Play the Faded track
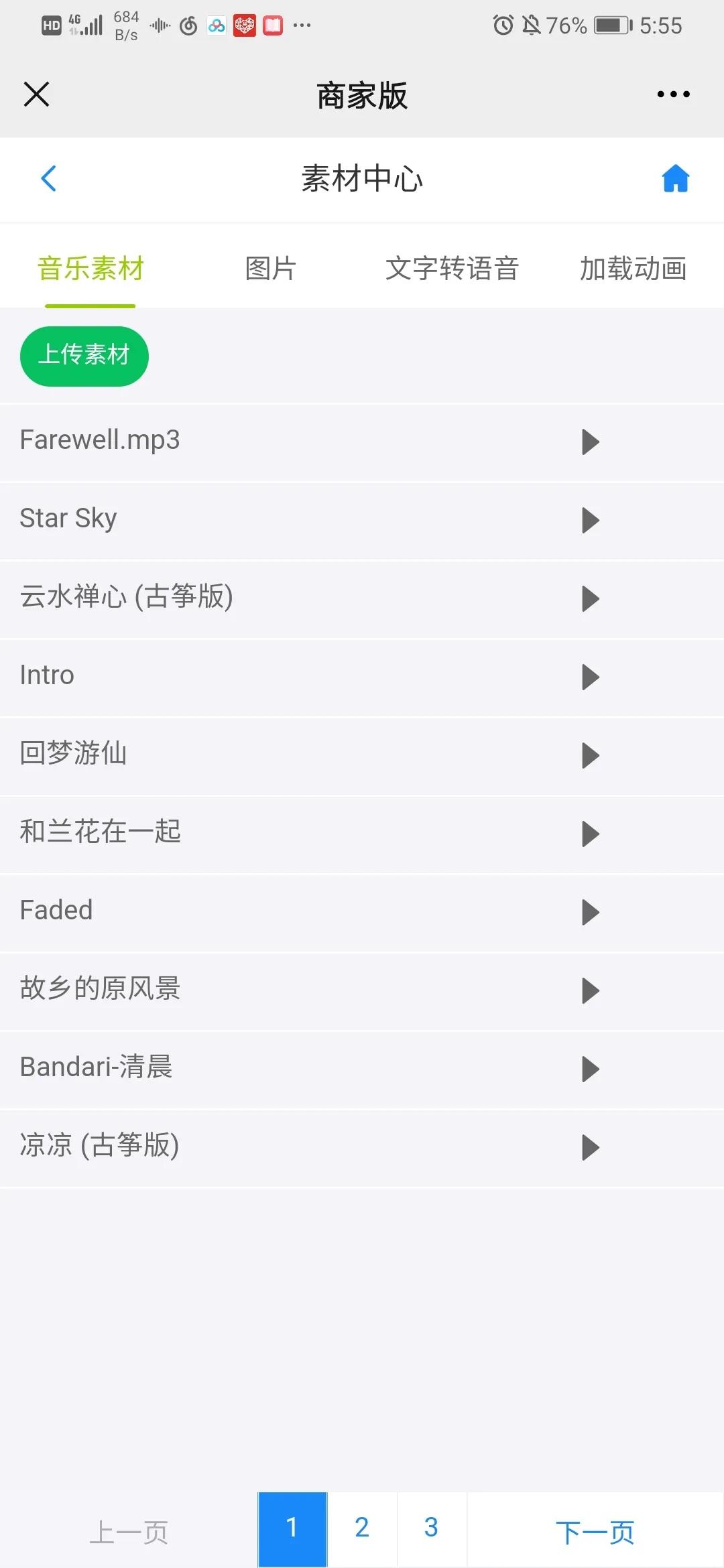724x1568 pixels. pyautogui.click(x=590, y=912)
